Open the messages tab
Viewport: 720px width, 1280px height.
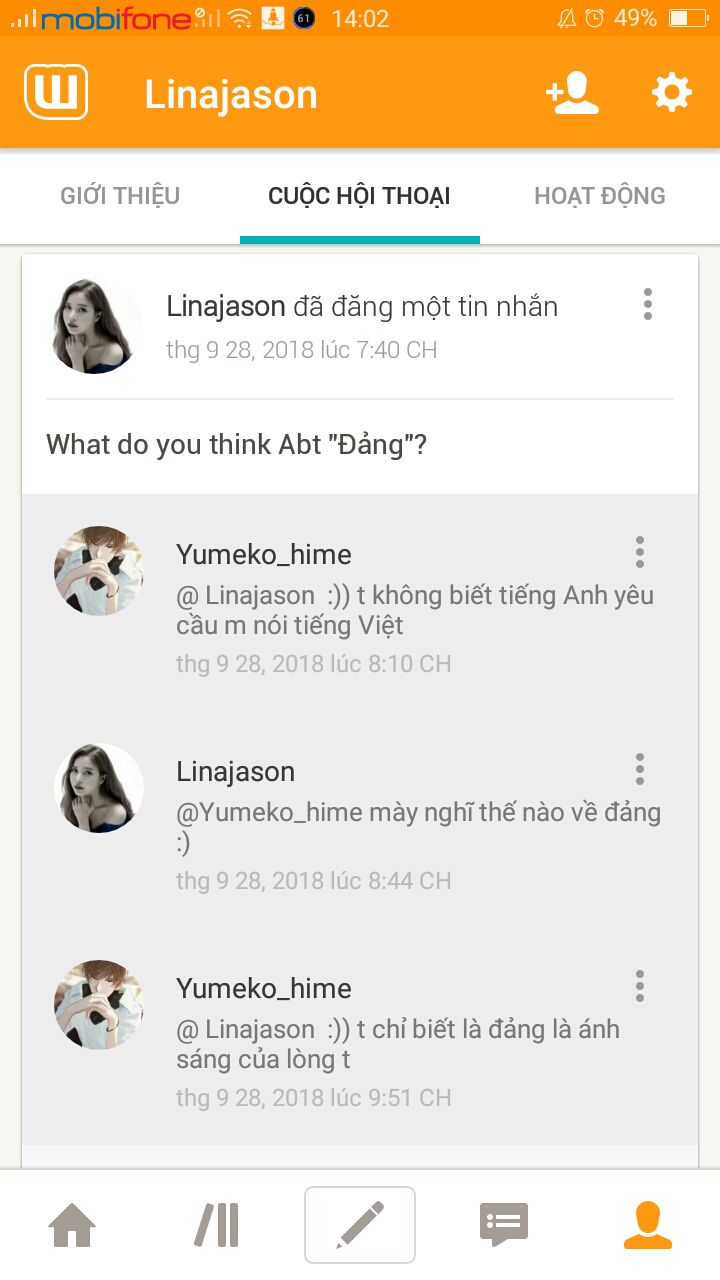tap(504, 1225)
